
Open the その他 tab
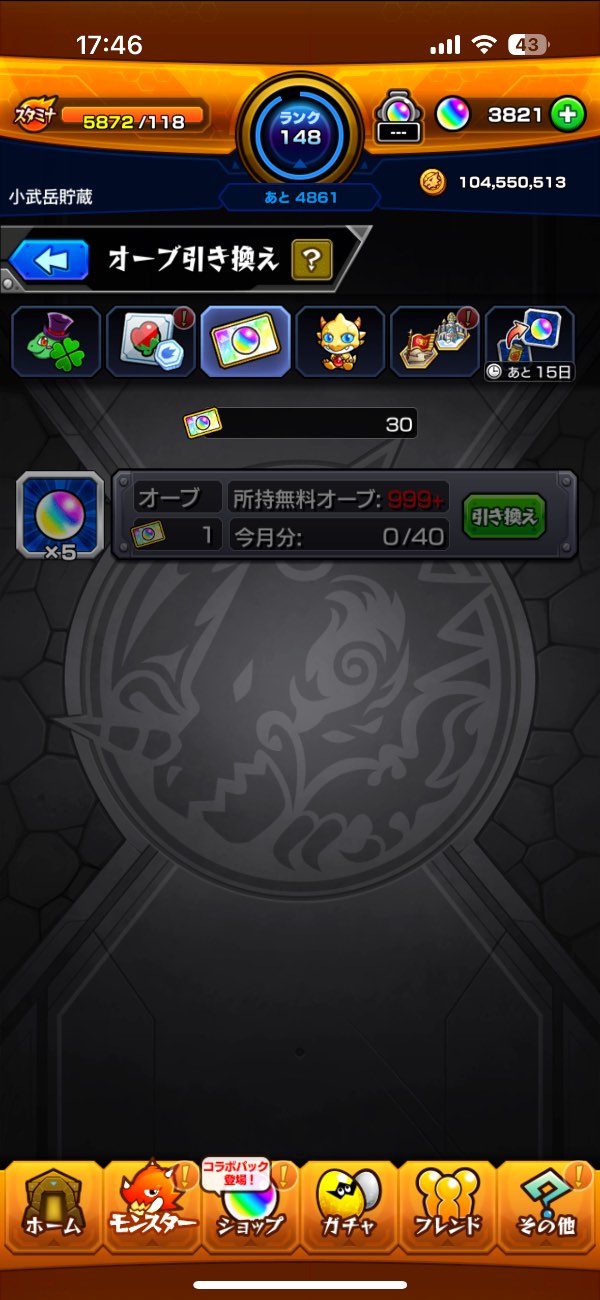[x=547, y=1210]
